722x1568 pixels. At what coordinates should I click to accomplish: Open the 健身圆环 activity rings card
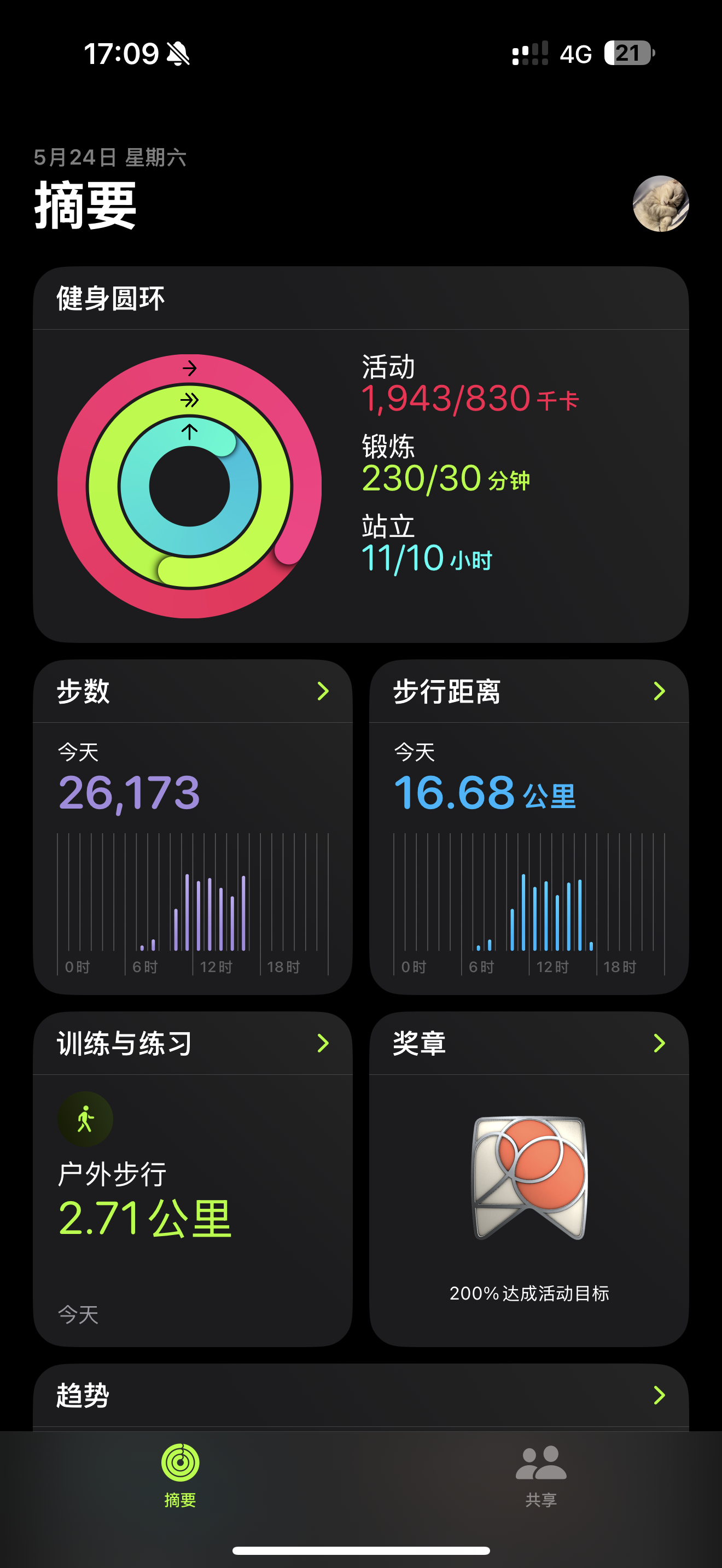(x=361, y=454)
